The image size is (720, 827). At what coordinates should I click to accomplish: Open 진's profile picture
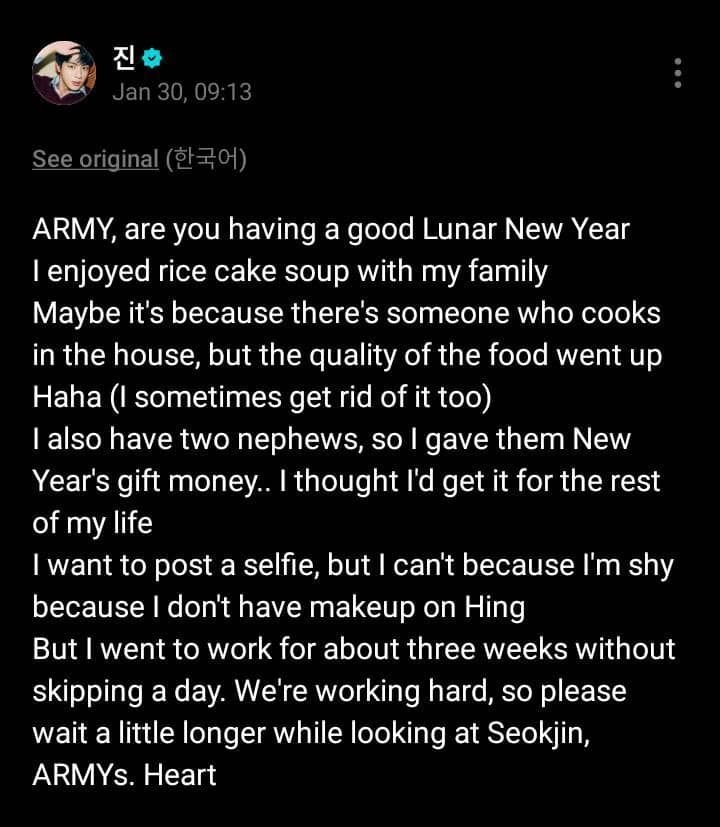(64, 73)
